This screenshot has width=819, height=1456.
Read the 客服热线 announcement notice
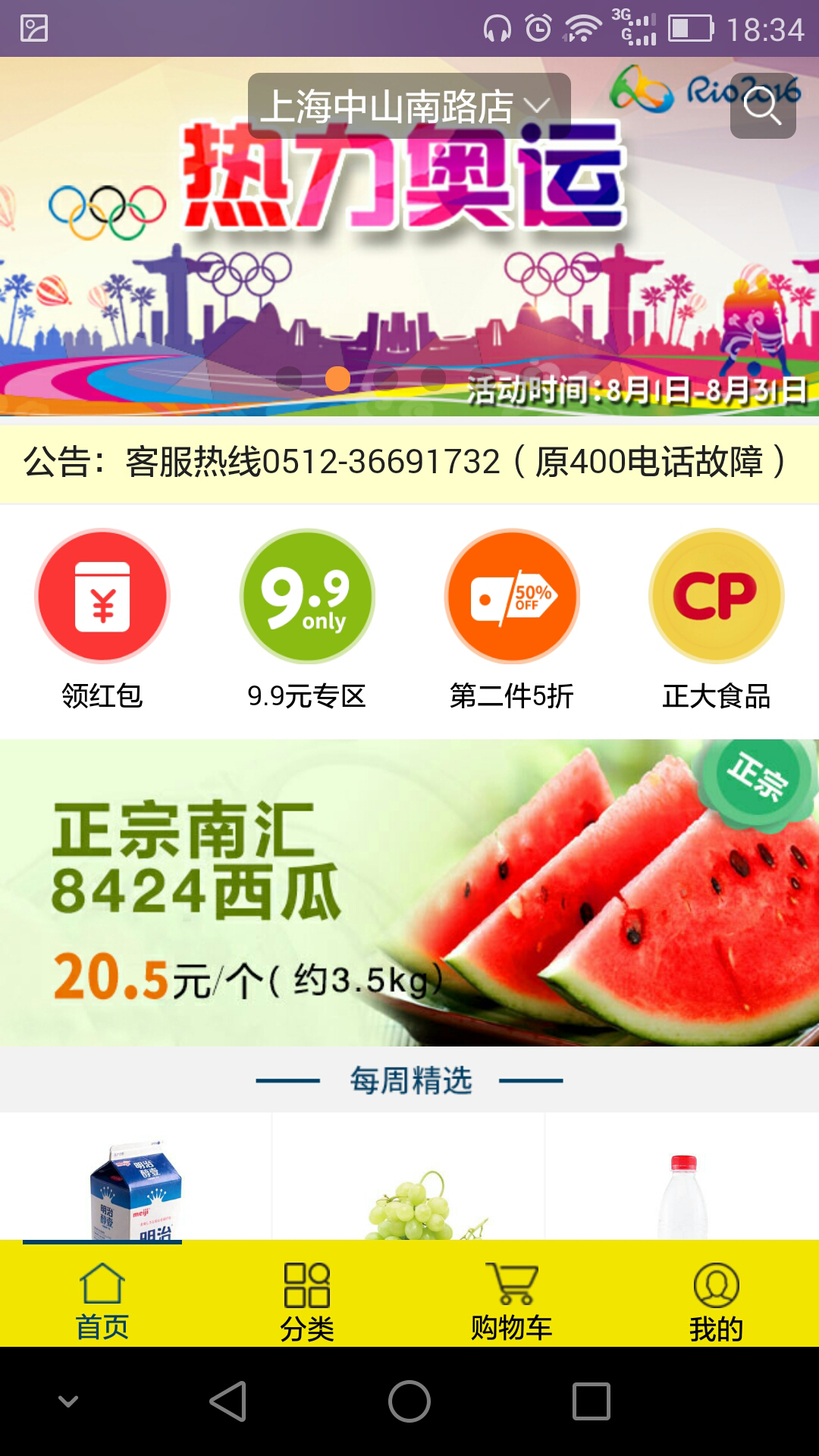(x=409, y=462)
